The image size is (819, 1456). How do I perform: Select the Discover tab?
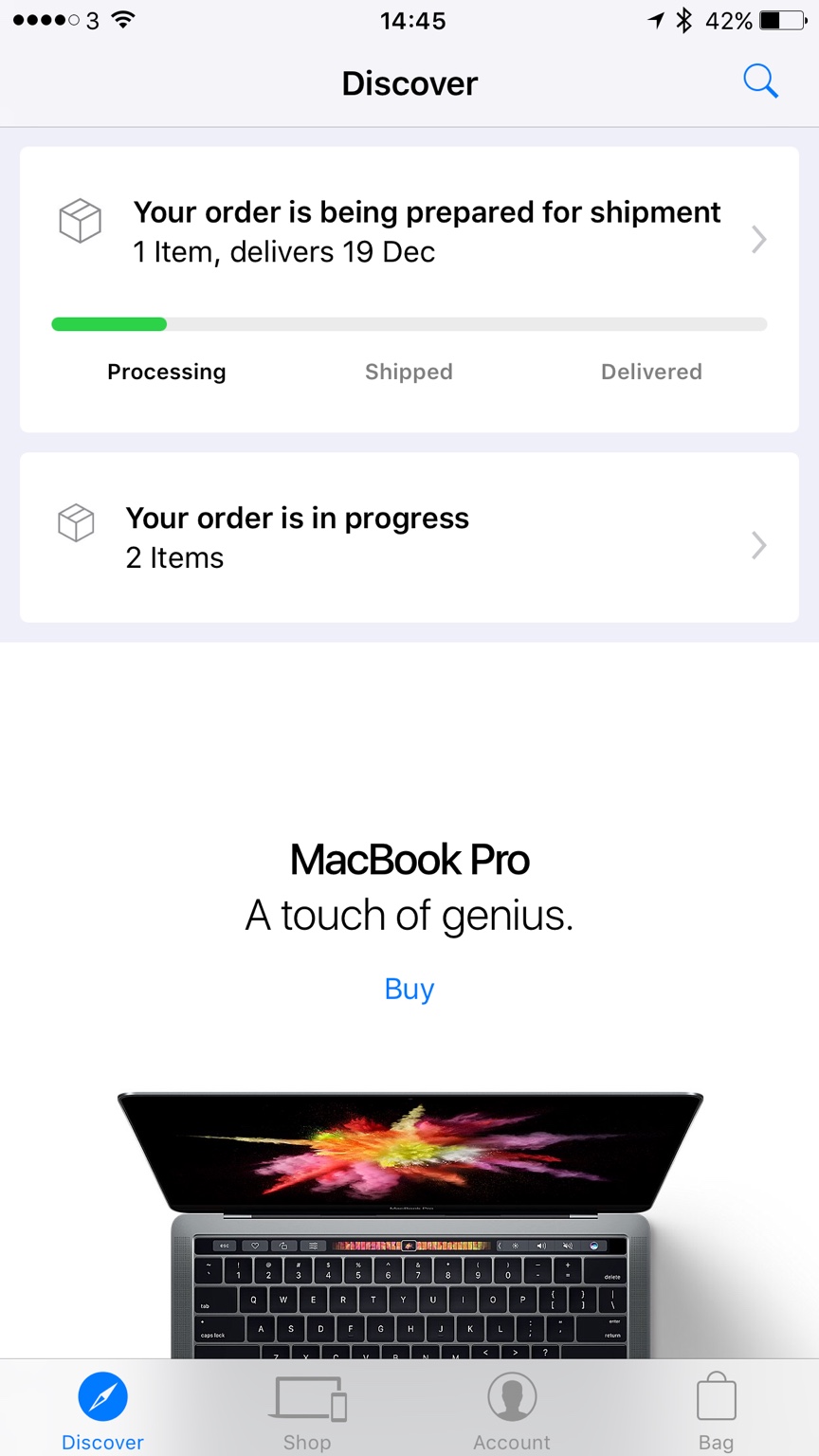tap(102, 1412)
